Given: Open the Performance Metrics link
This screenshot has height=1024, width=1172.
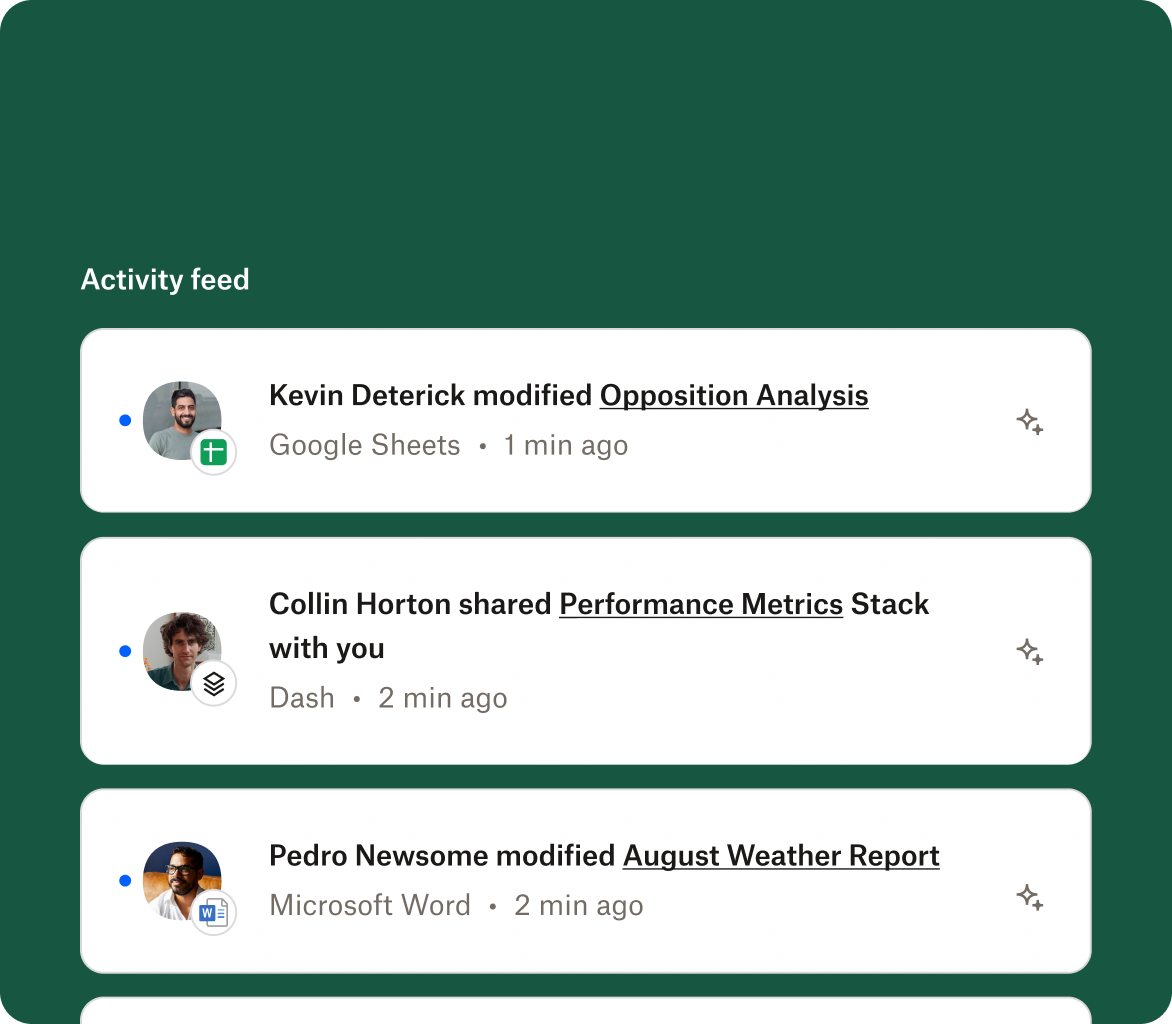Looking at the screenshot, I should click(x=700, y=604).
